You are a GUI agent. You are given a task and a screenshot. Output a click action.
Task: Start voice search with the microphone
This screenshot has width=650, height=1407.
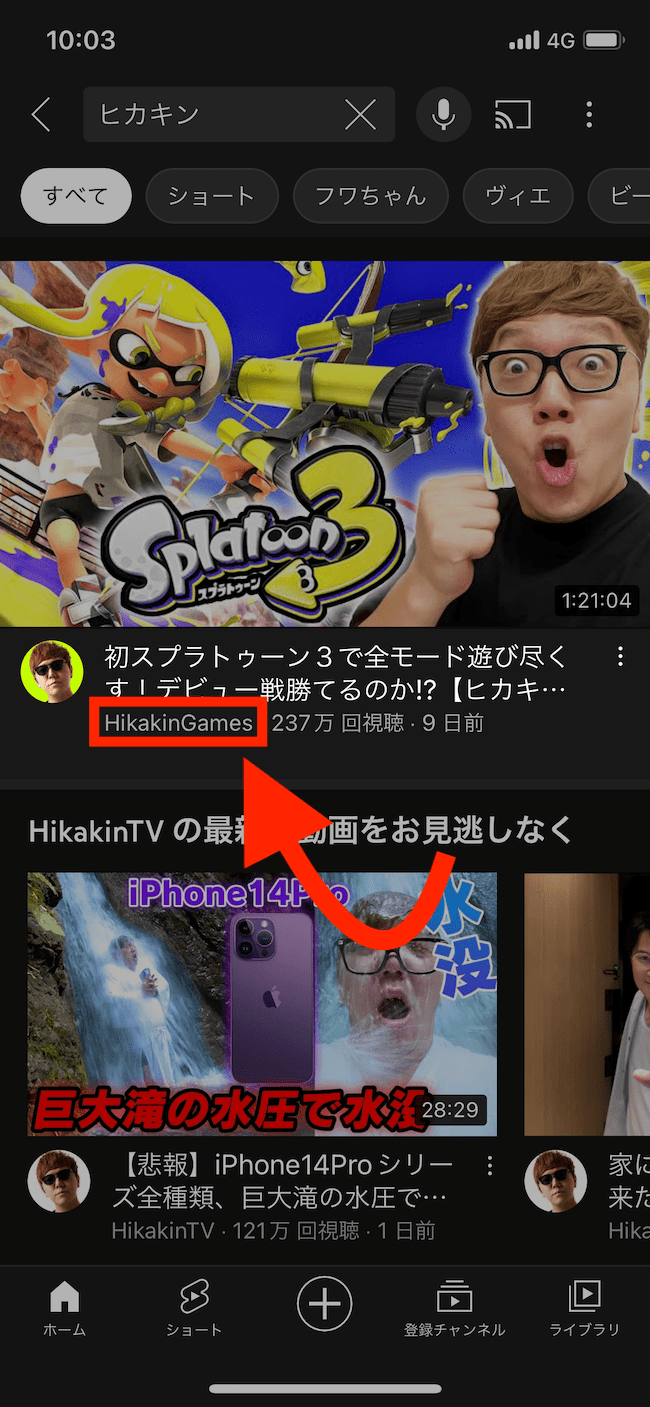(x=443, y=115)
